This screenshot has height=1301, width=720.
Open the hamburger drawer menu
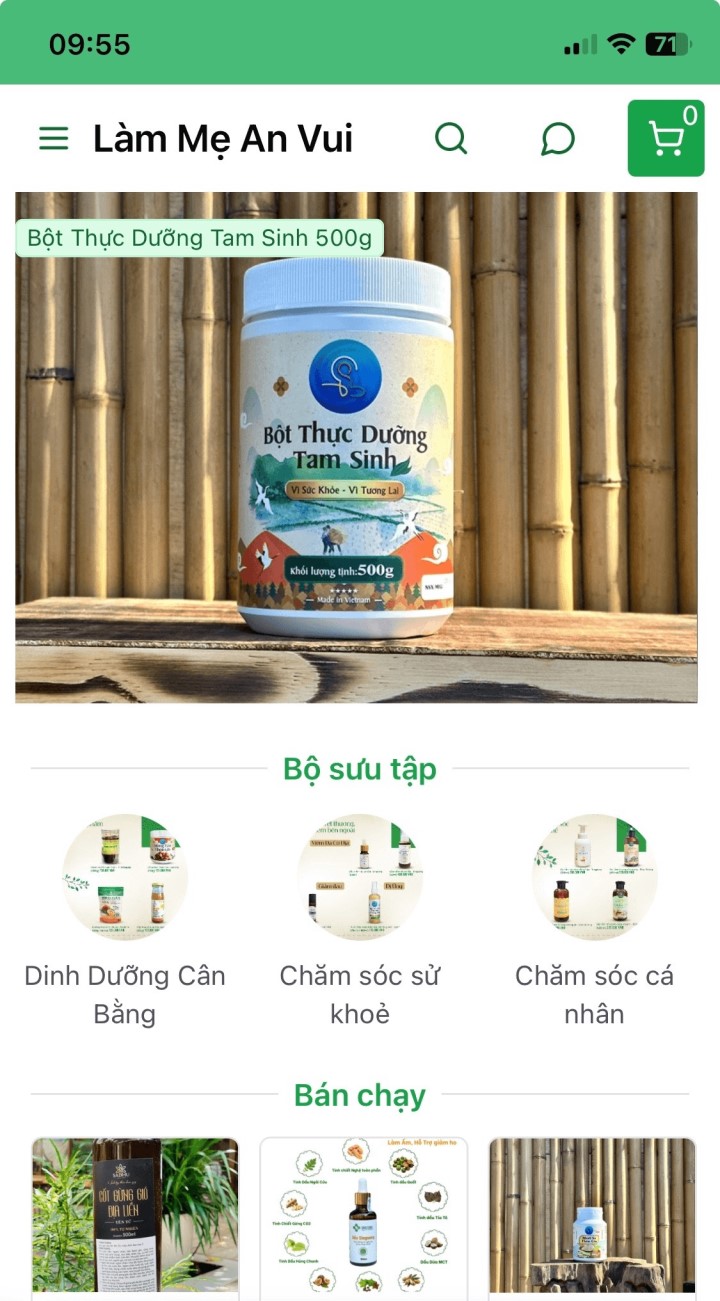(x=54, y=138)
